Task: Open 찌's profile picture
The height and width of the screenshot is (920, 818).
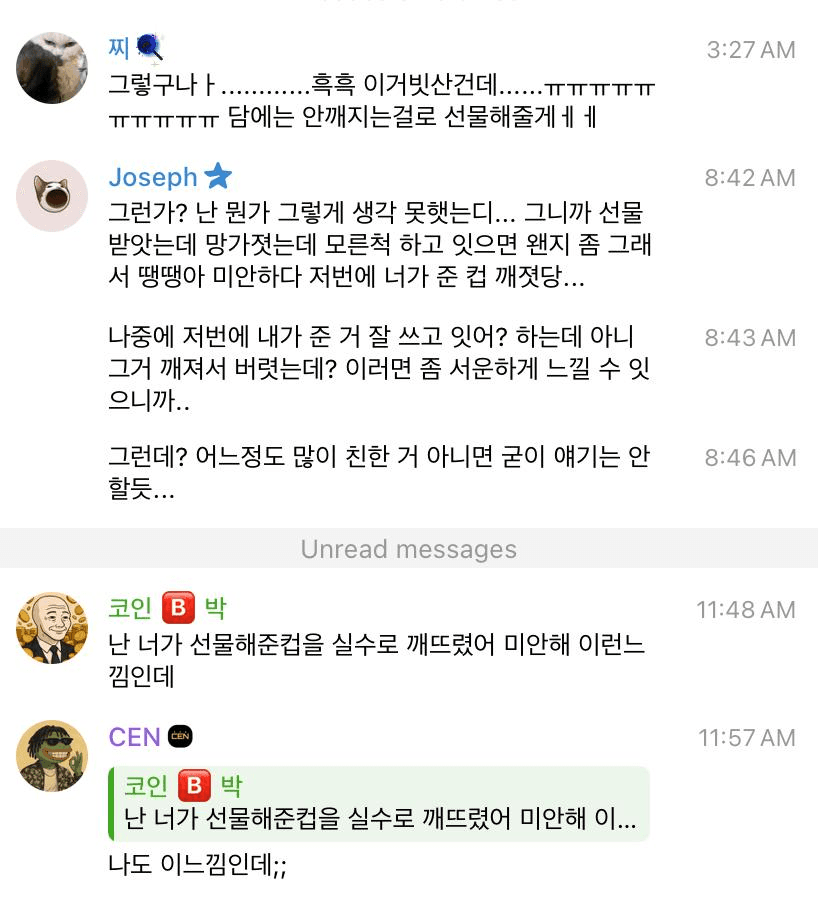Action: 52,68
